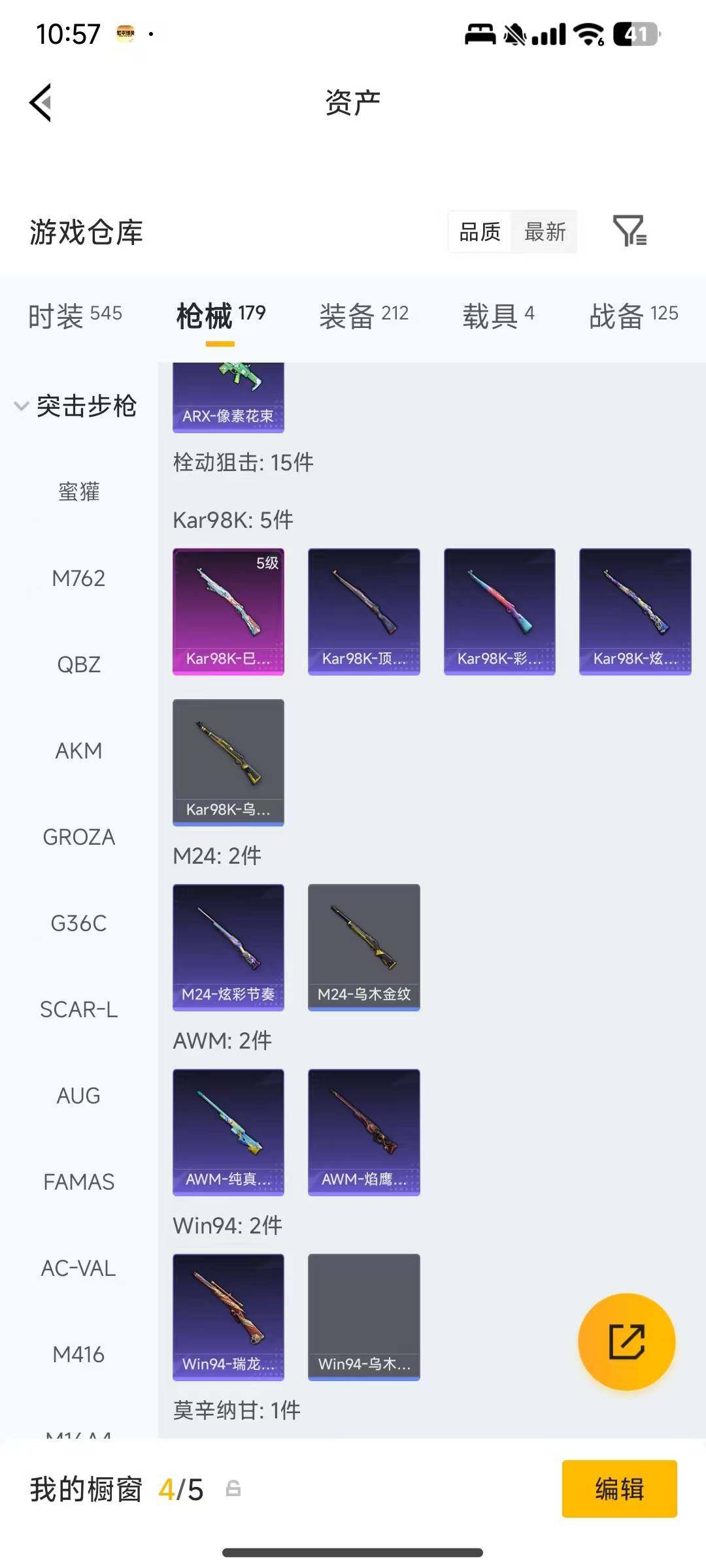Switch to the 装备 tab
This screenshot has height=1568, width=706.
364,314
